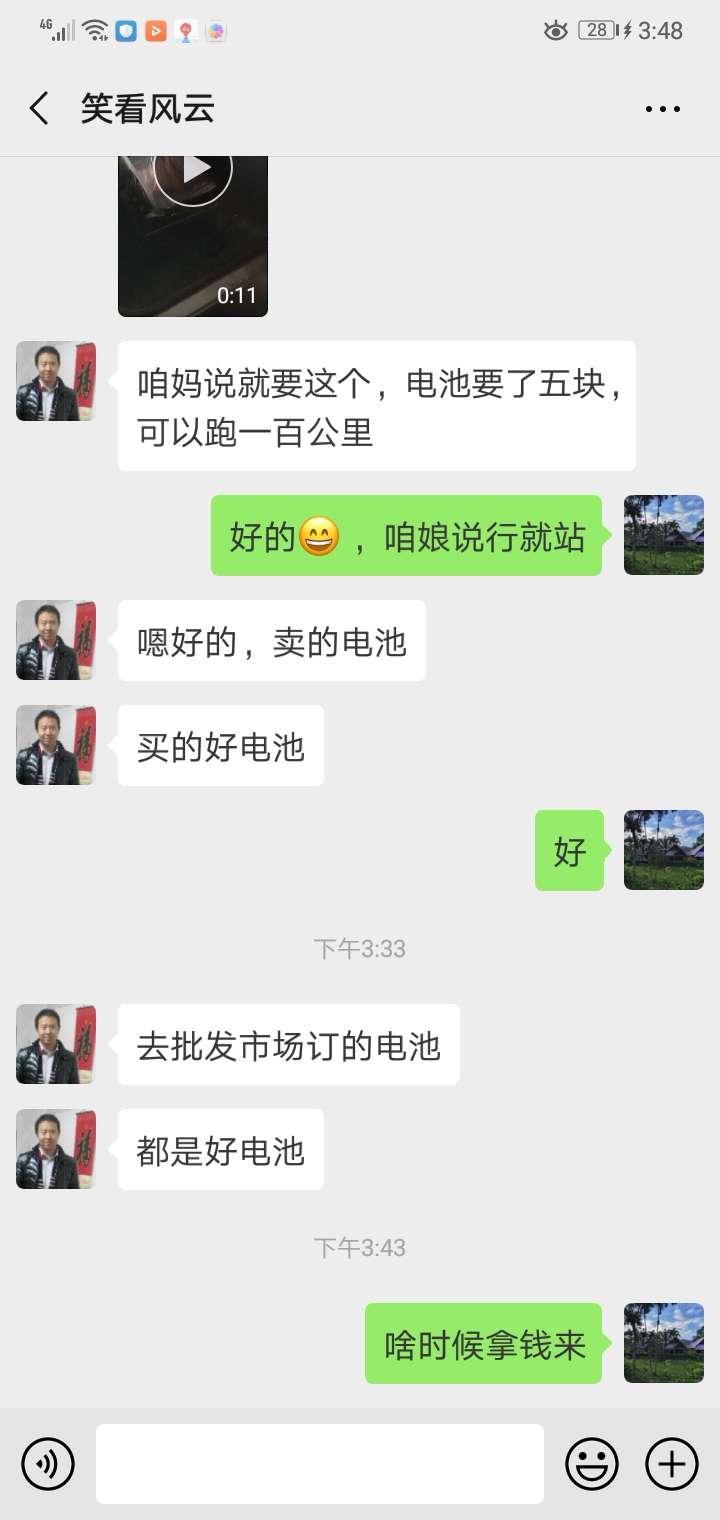Image resolution: width=720 pixels, height=1520 pixels.
Task: Tap the green bubble 啥时候拿钱来
Action: pyautogui.click(x=483, y=1344)
